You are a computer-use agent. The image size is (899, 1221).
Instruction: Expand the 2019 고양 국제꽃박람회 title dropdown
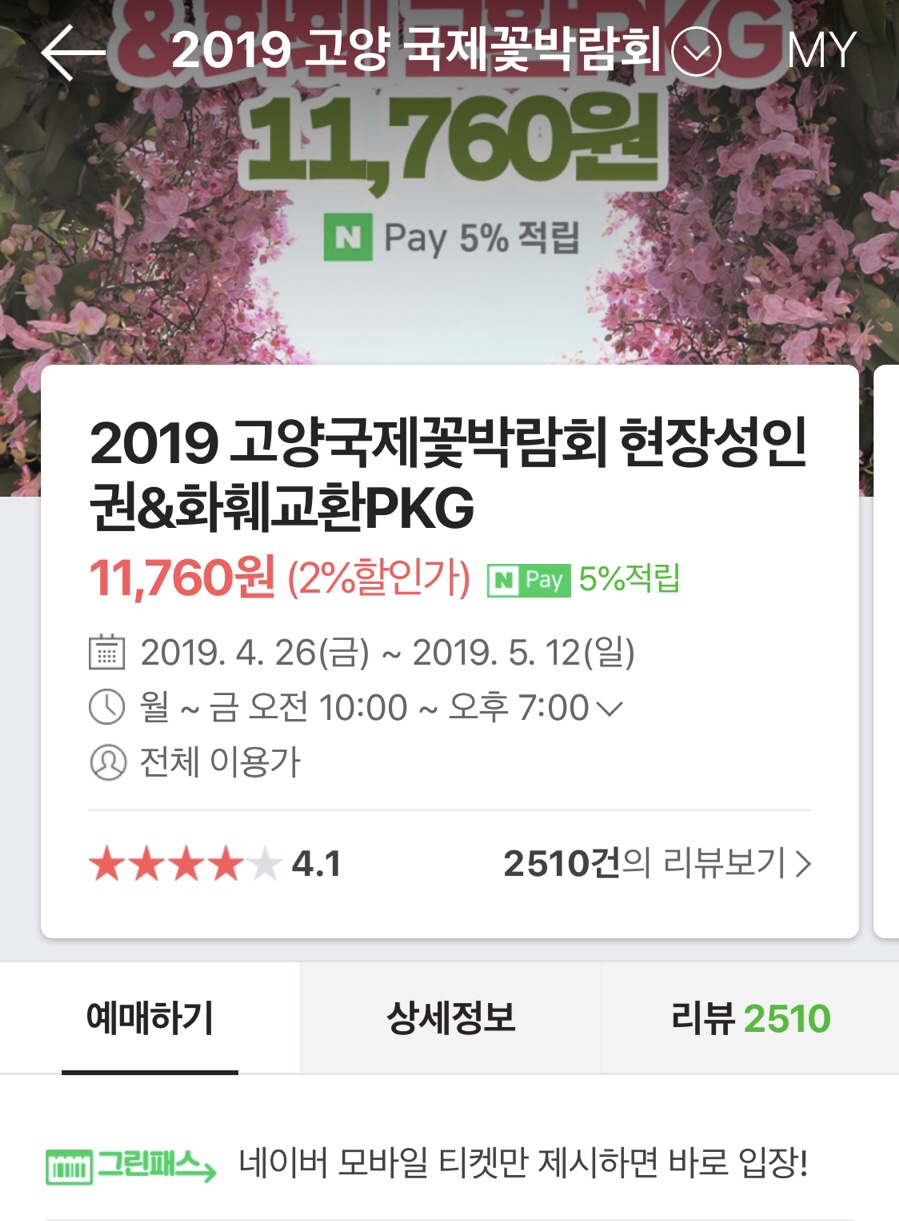[696, 52]
